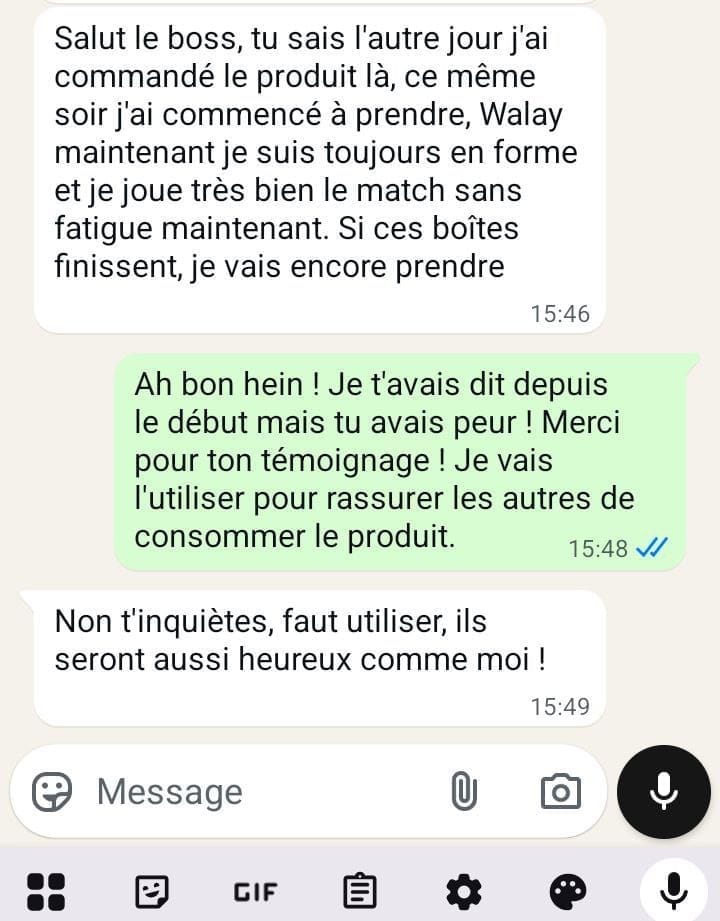
Task: Start keyboard voice typing microphone
Action: (x=674, y=892)
